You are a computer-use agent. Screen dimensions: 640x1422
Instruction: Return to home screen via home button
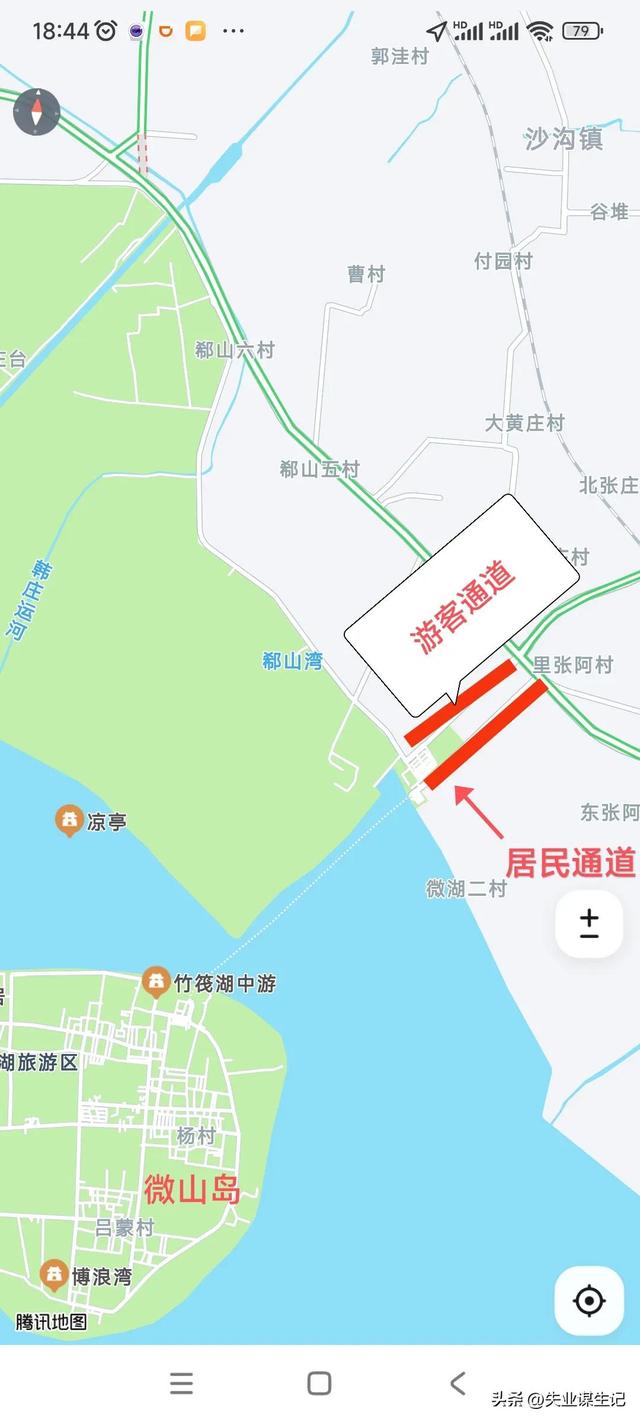click(319, 1383)
